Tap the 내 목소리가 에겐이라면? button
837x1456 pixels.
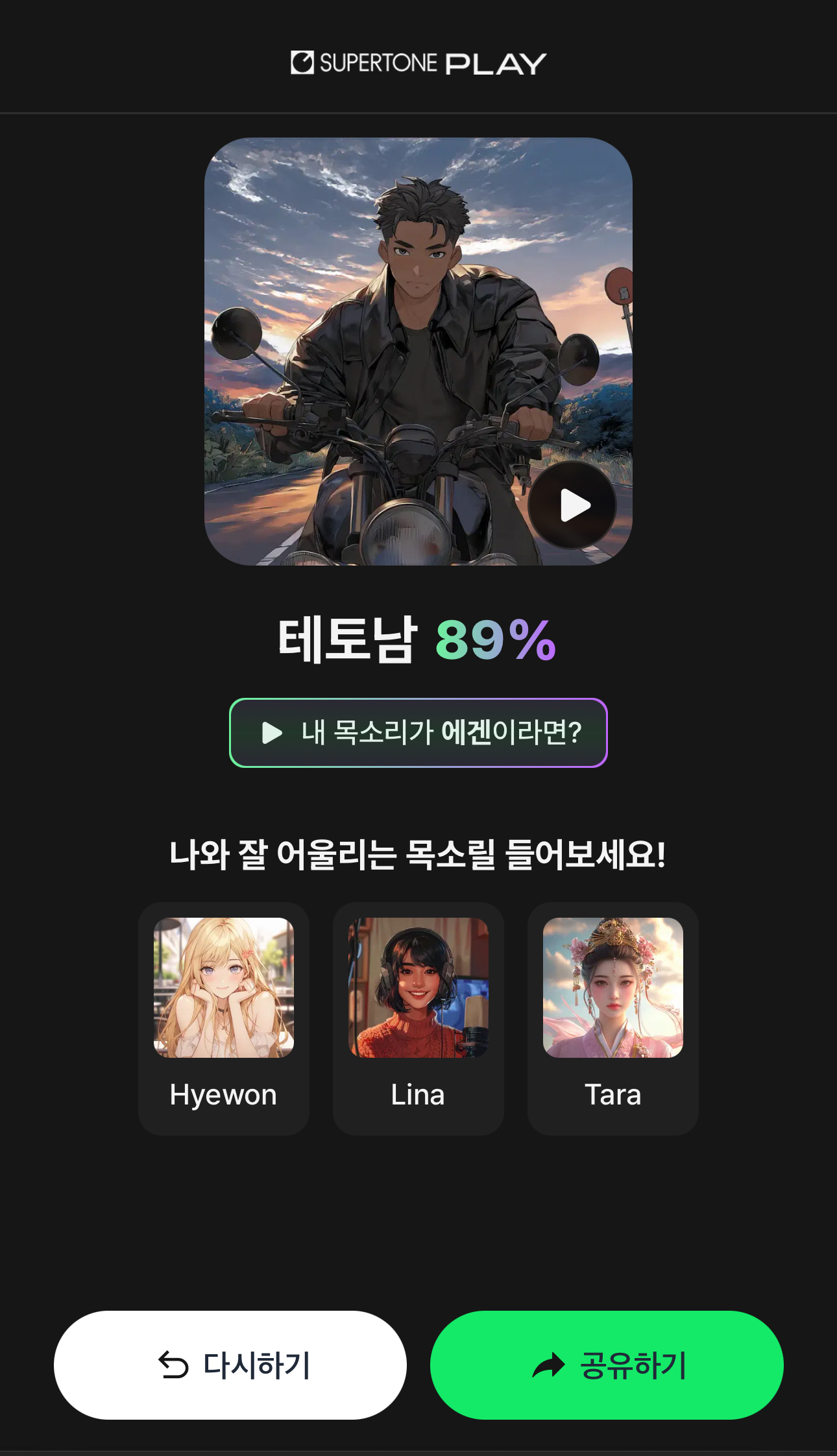point(418,733)
